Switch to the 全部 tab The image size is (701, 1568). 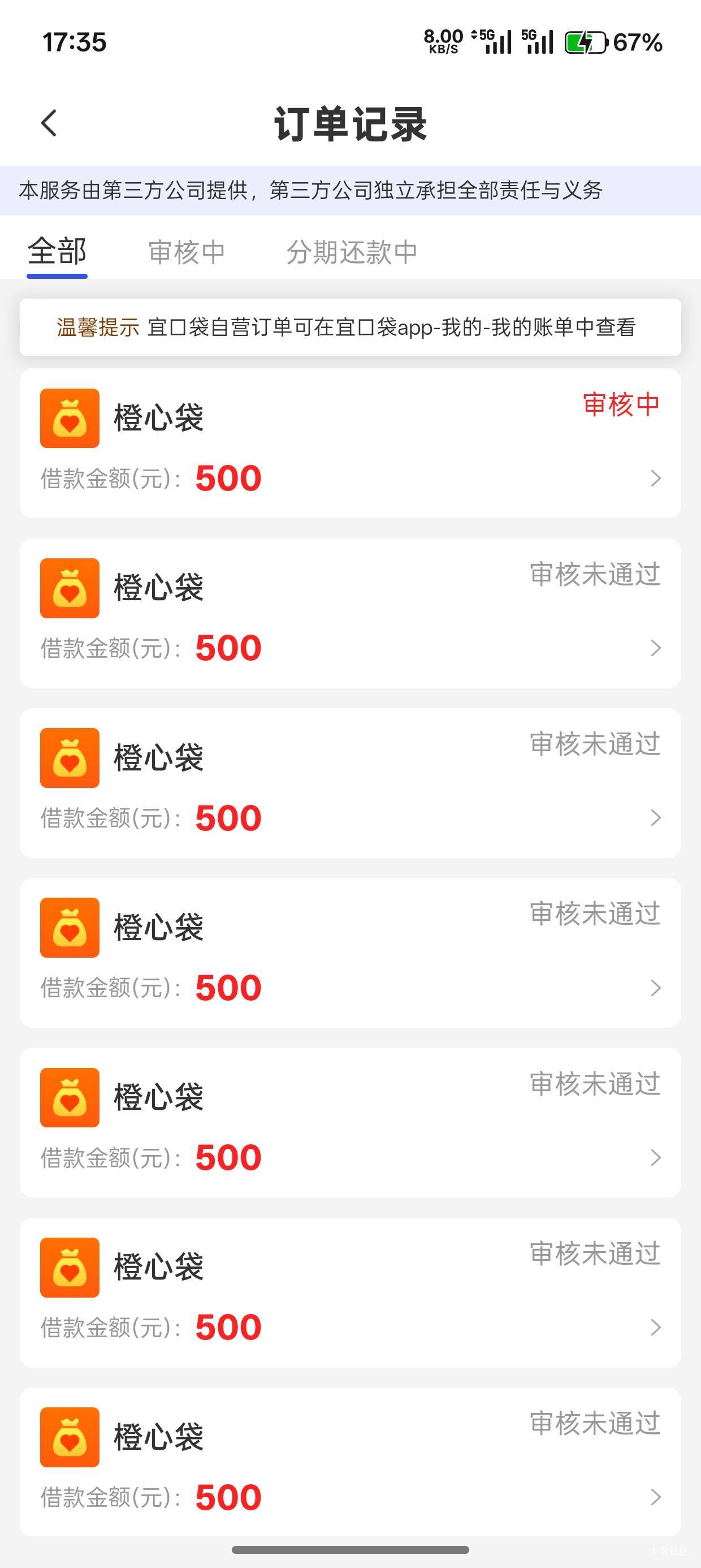point(57,252)
